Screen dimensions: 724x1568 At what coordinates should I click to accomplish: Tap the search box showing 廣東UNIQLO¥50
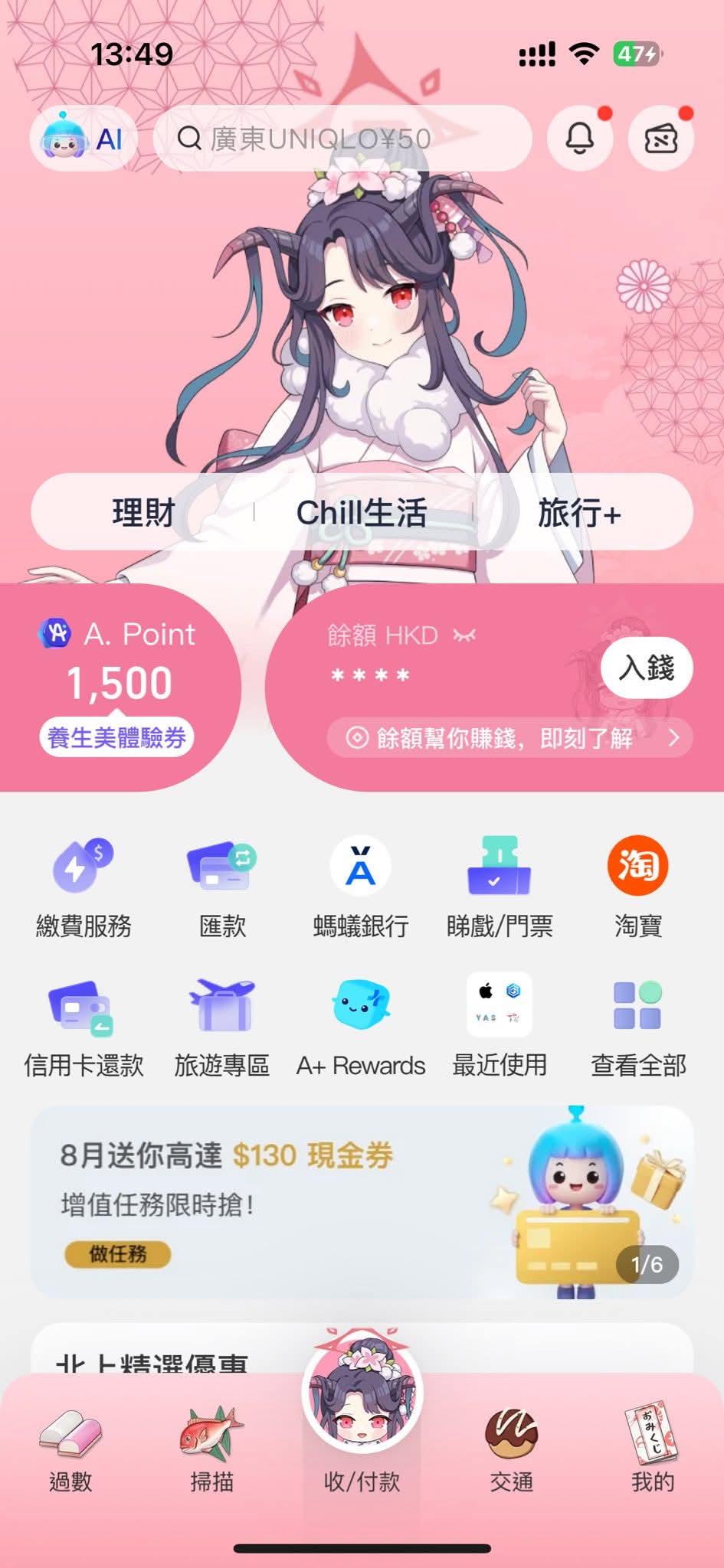[342, 139]
